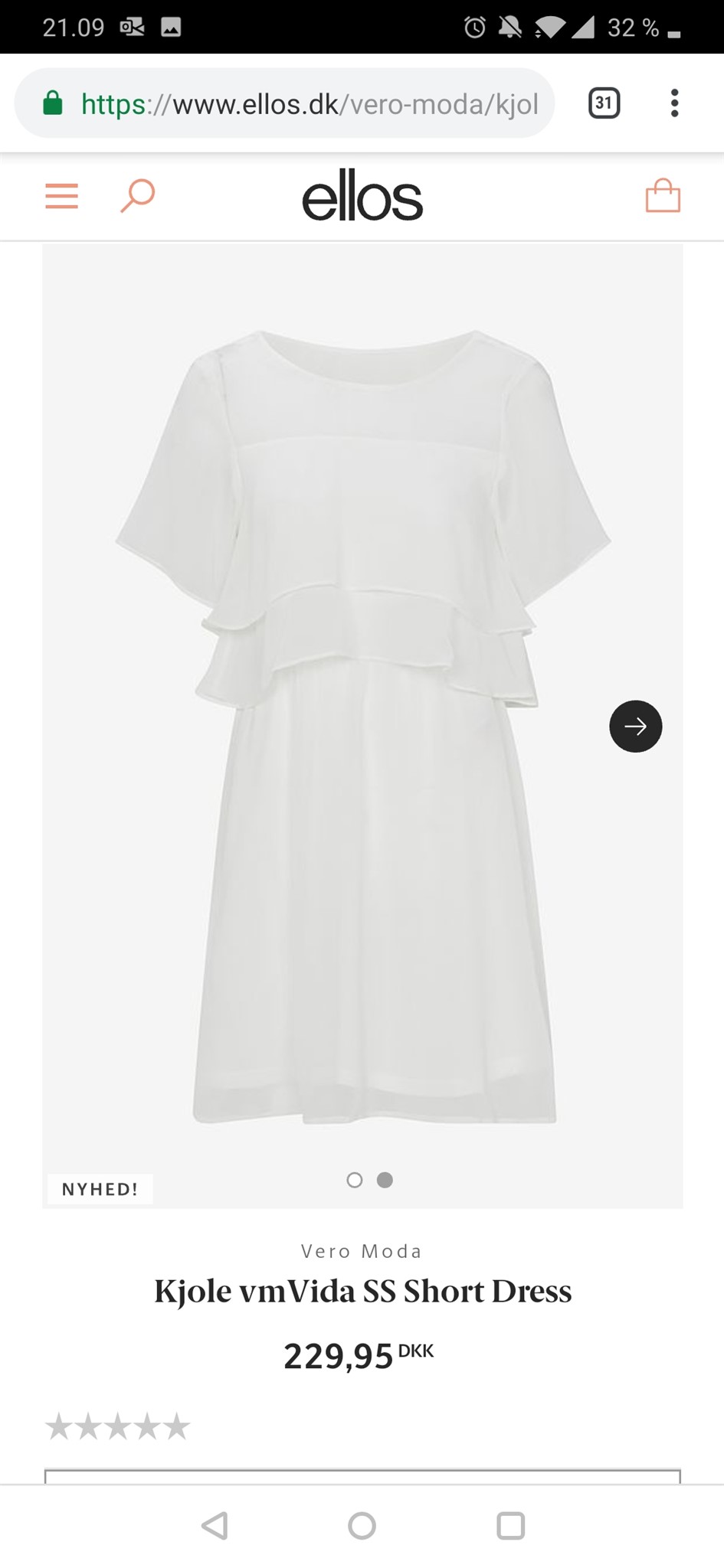This screenshot has height=1568, width=724.
Task: View the product star ratings
Action: tap(117, 1427)
